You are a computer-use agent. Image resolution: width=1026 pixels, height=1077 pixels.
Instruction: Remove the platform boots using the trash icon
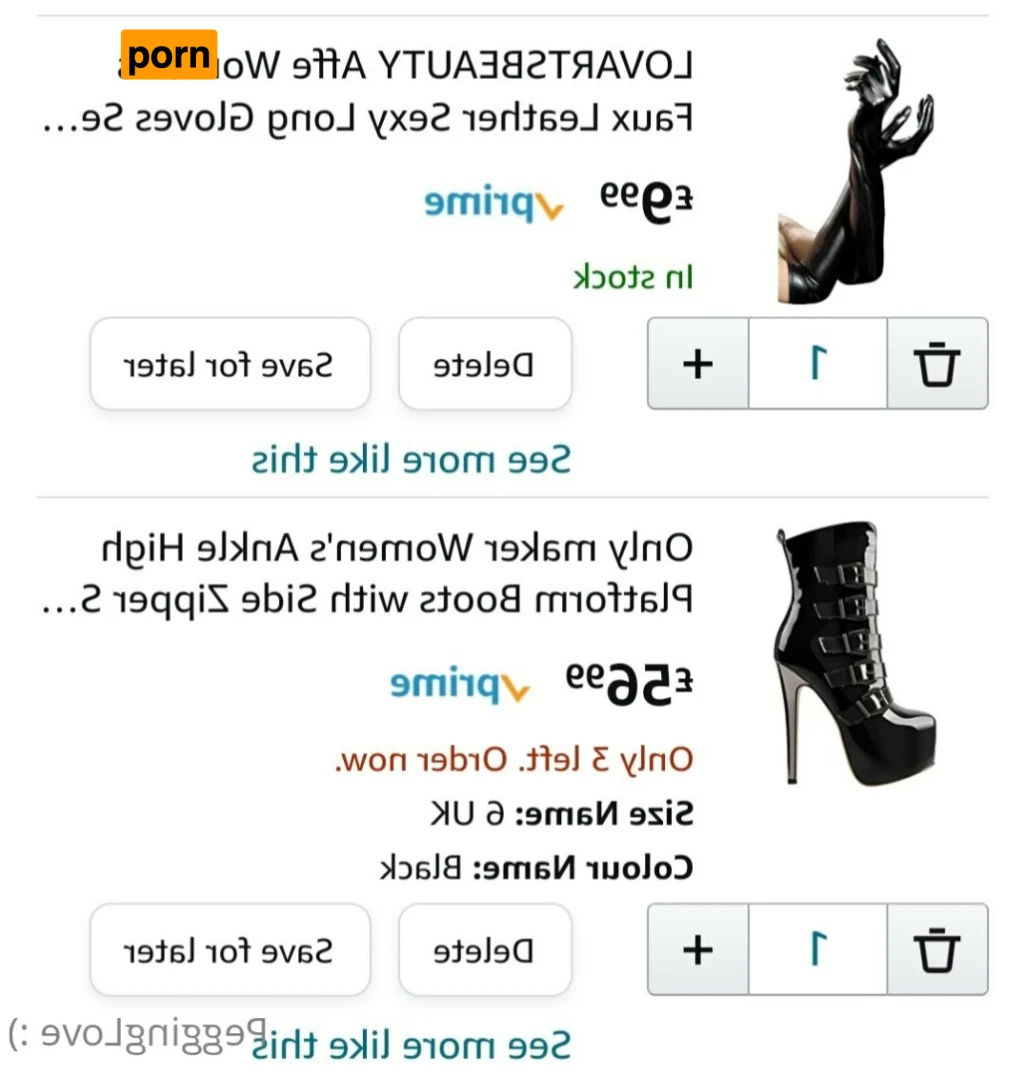tap(937, 949)
